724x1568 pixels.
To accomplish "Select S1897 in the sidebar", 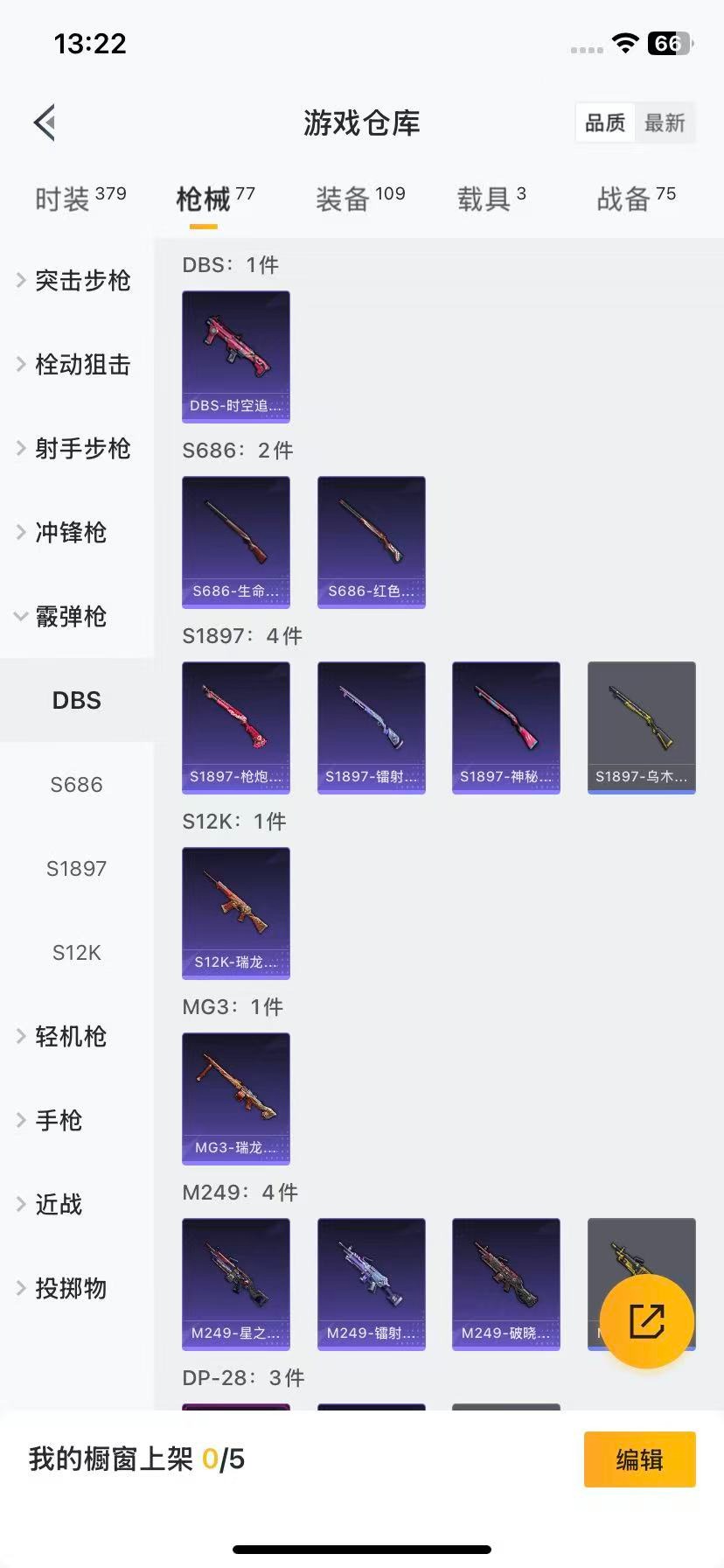I will [x=77, y=868].
